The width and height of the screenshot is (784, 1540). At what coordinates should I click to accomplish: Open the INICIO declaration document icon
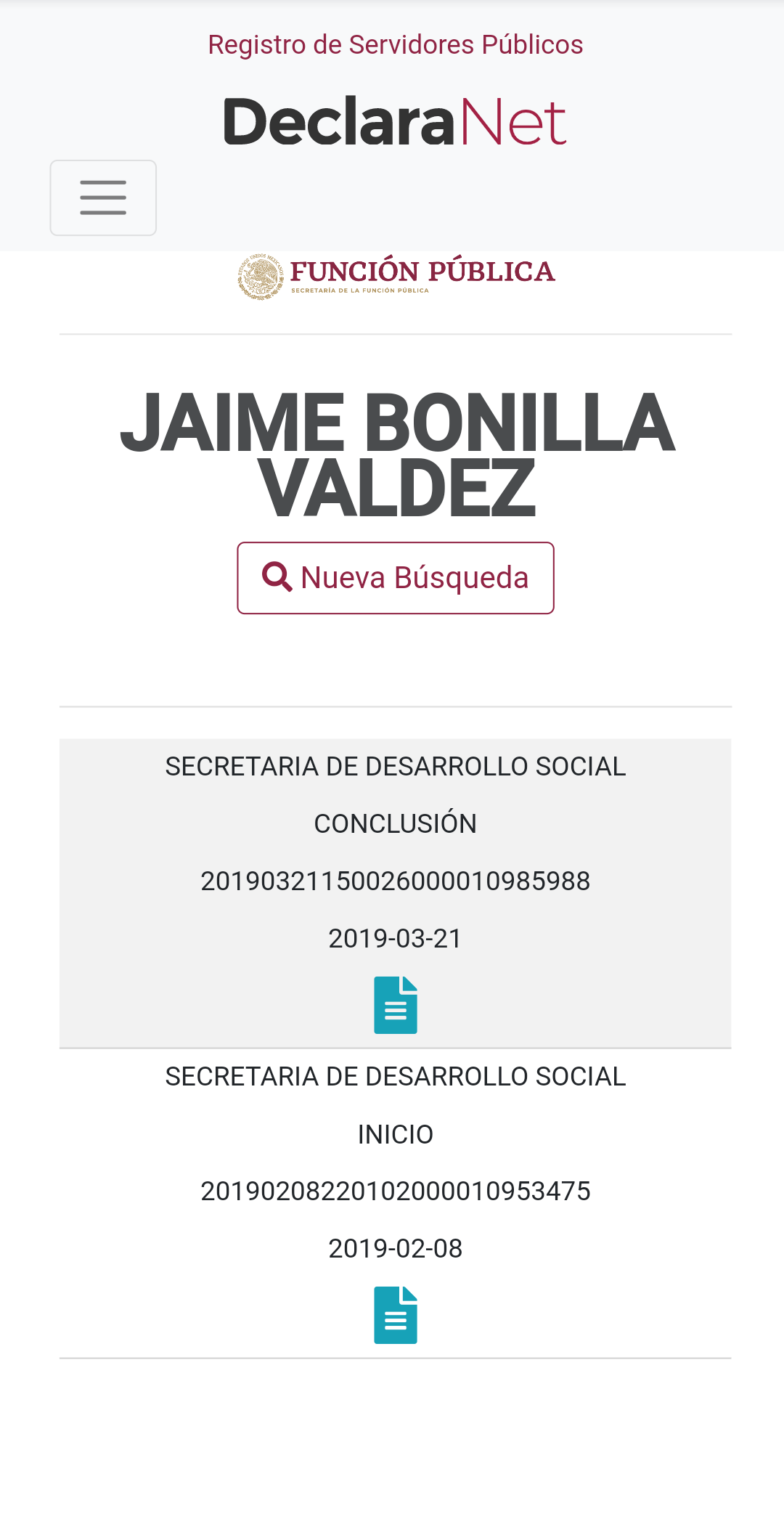(x=396, y=1315)
